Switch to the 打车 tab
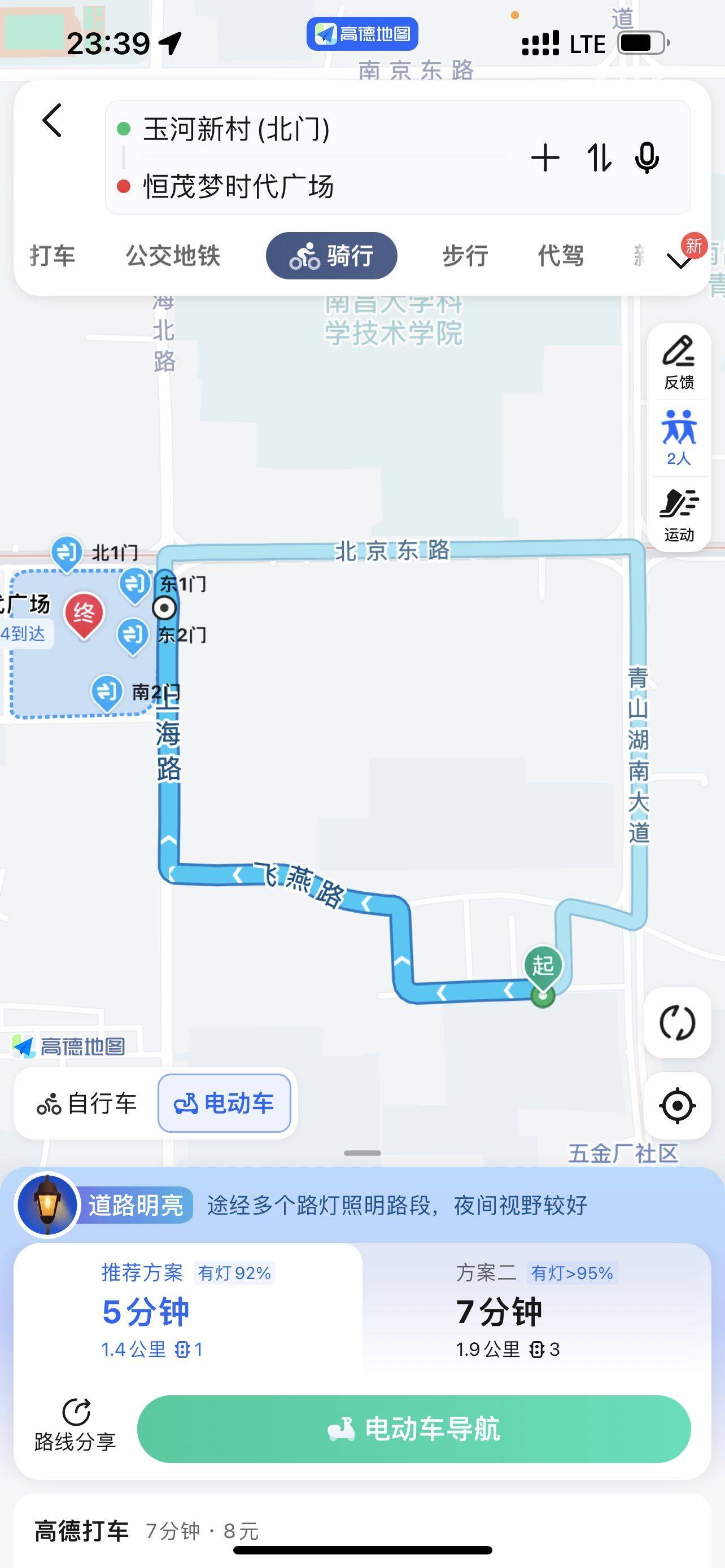 click(x=53, y=256)
